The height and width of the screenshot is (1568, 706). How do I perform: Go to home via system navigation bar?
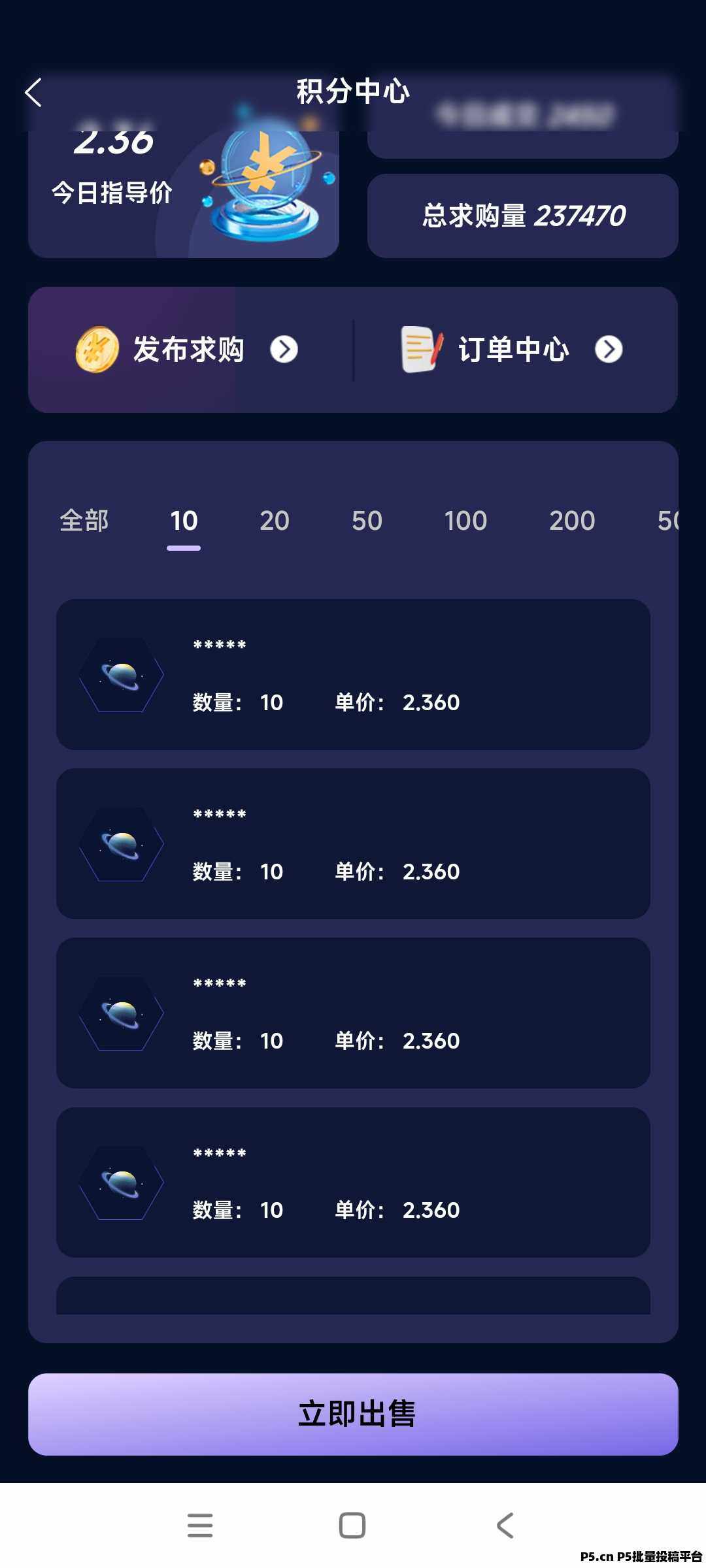pyautogui.click(x=352, y=1526)
